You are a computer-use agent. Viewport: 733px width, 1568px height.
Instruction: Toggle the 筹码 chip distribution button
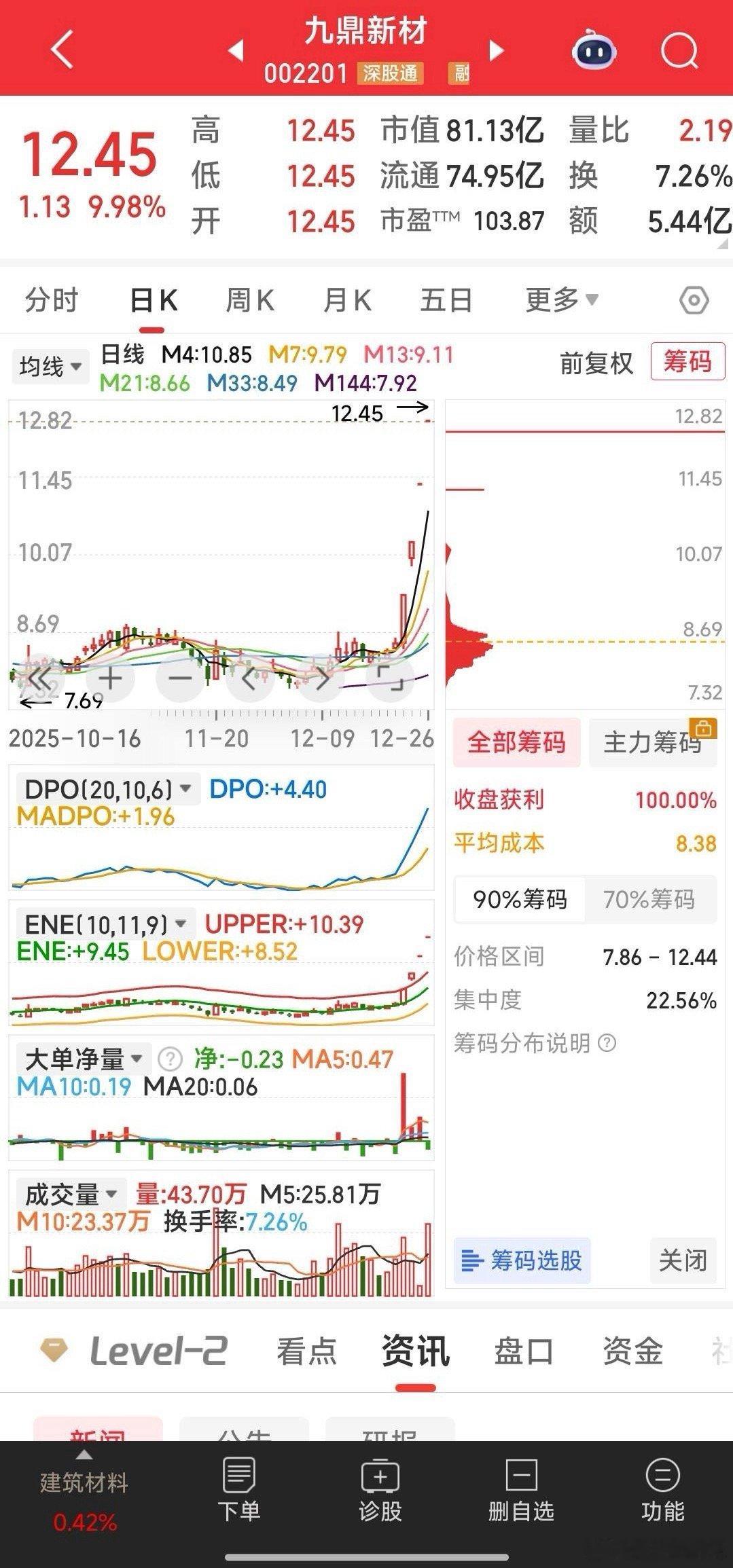(687, 362)
